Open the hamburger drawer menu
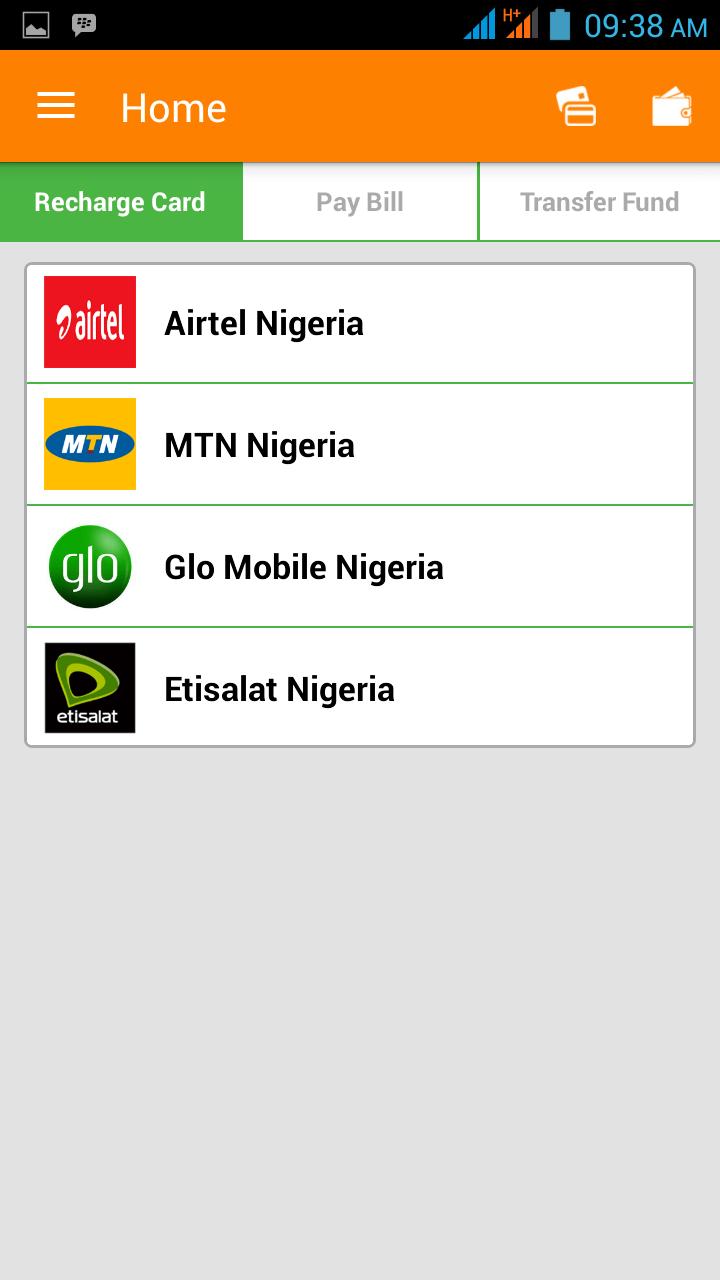This screenshot has width=720, height=1280. (x=56, y=106)
